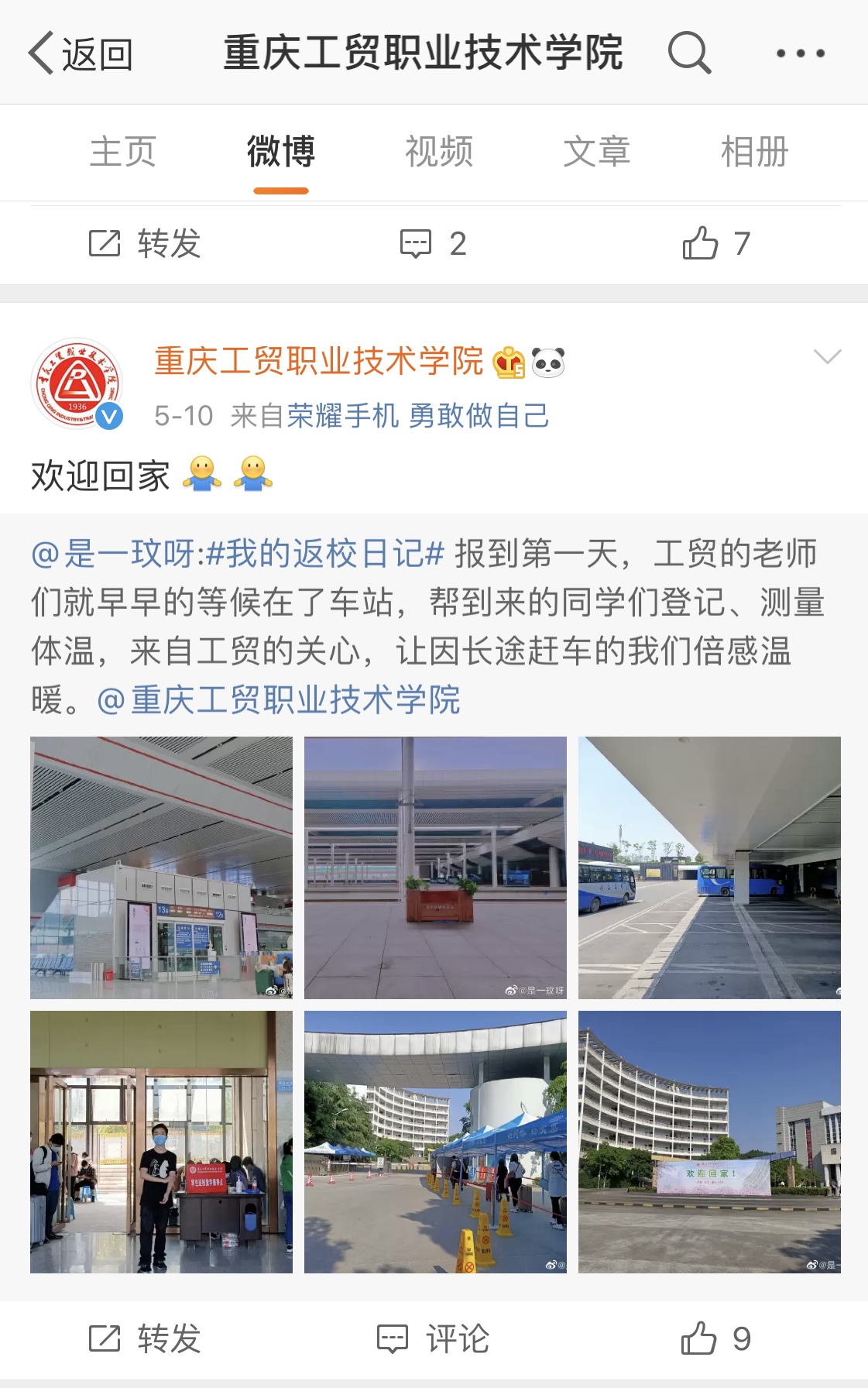The image size is (868, 1388).
Task: Go back using 返回 button
Action: (x=81, y=54)
